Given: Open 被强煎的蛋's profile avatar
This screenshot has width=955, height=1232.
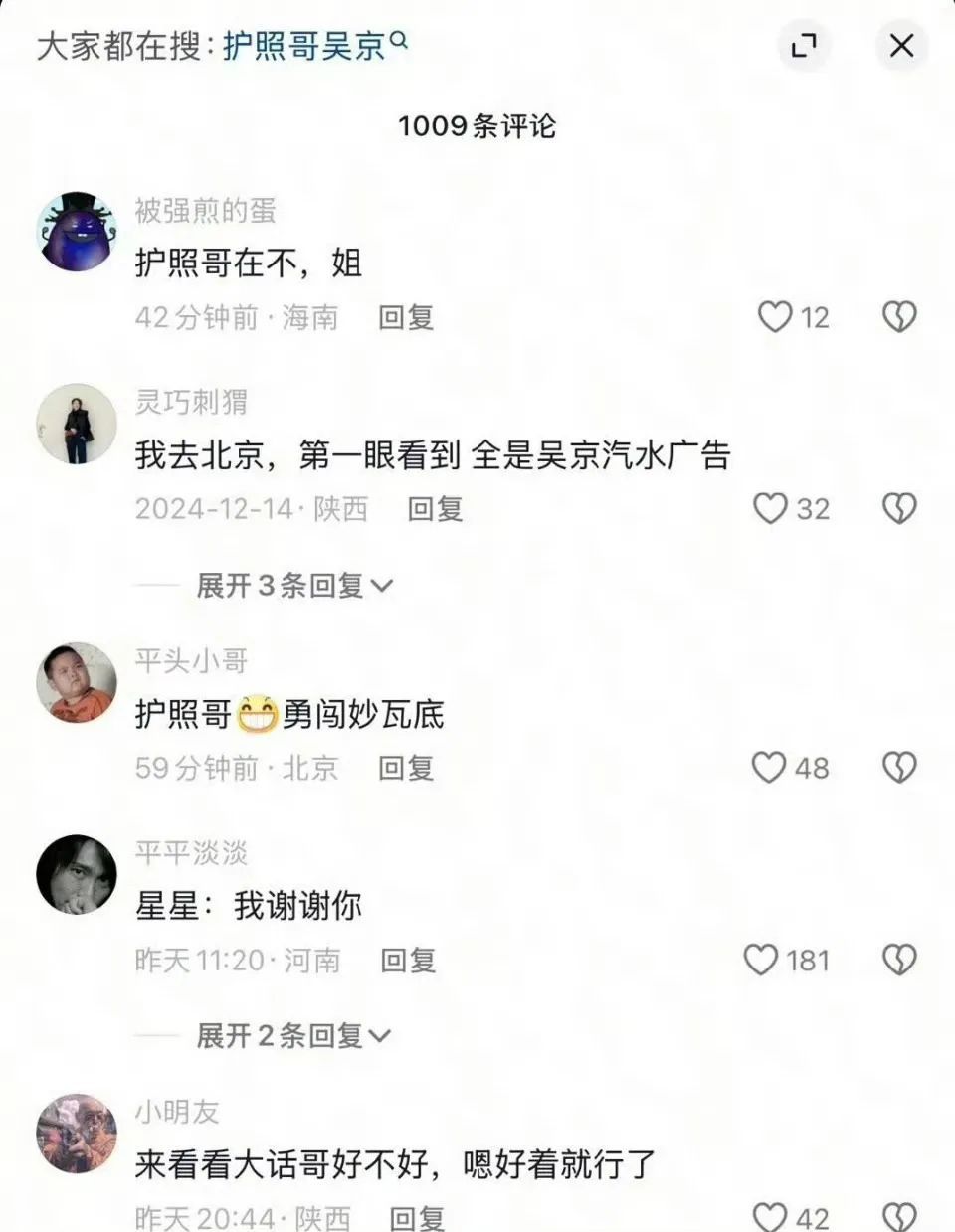Looking at the screenshot, I should tap(77, 232).
